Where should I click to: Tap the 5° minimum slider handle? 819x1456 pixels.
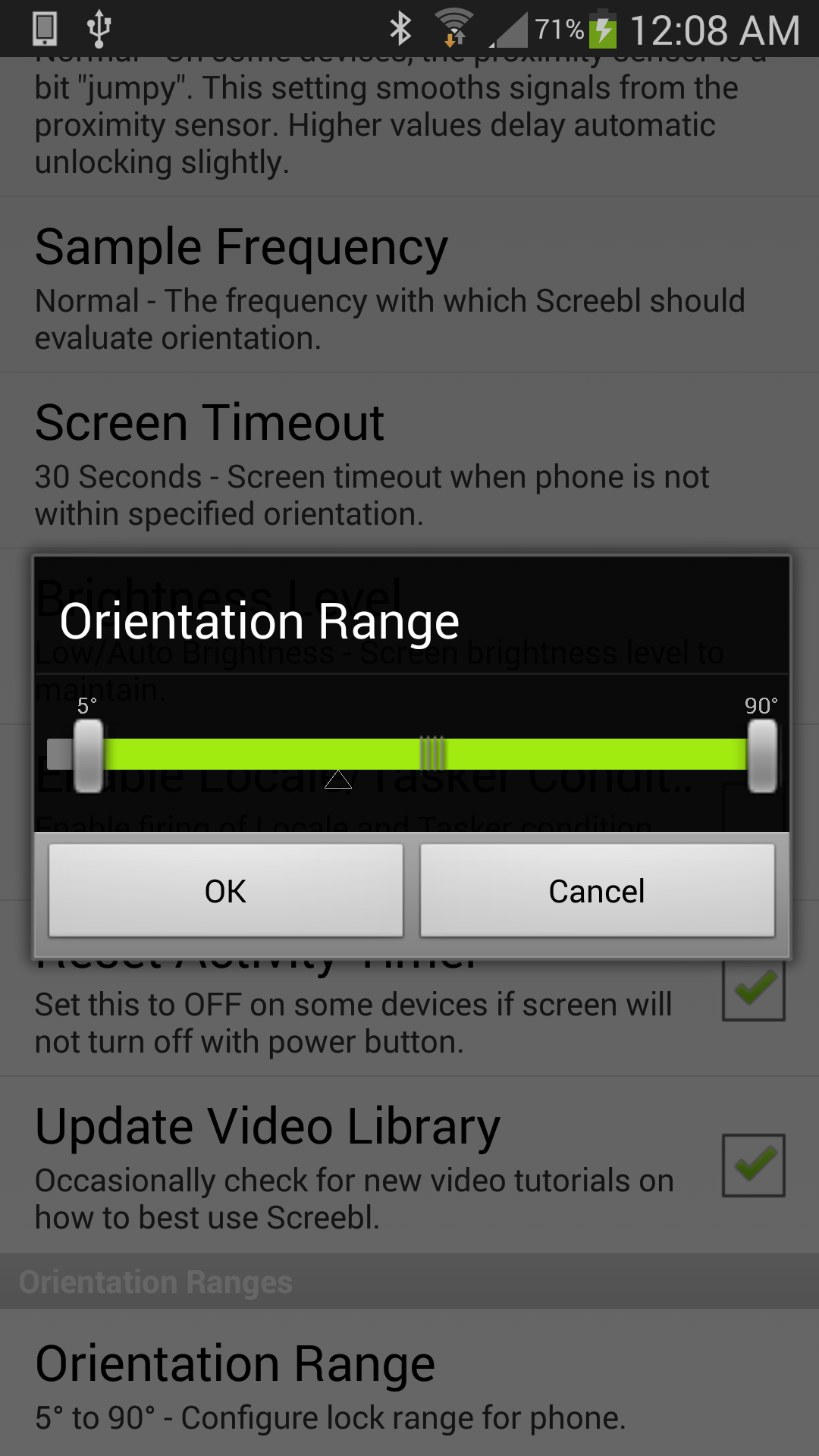click(89, 755)
